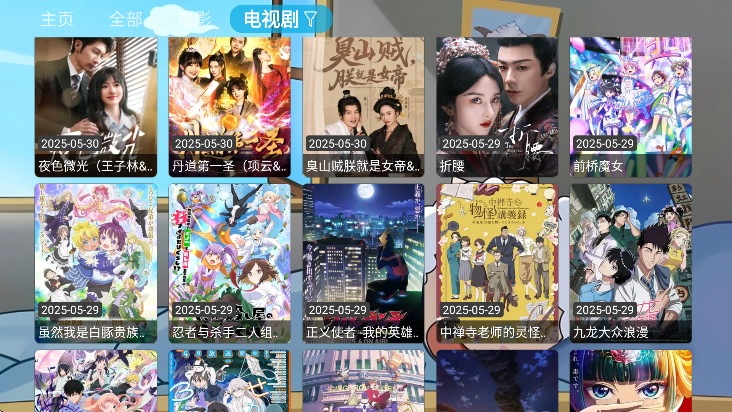Open the drama 夜色微光
Viewport: 732px width, 412px height.
click(96, 107)
